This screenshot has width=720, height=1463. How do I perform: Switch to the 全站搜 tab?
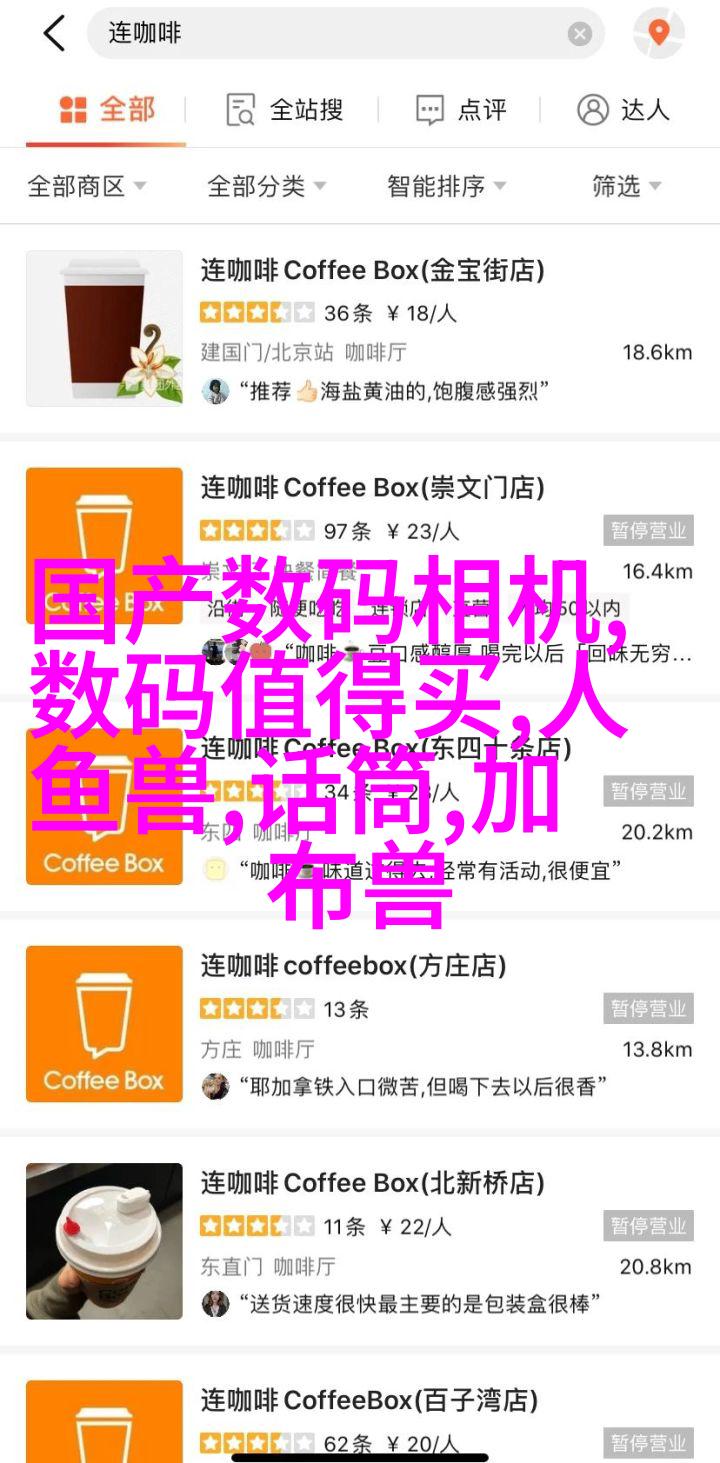click(x=285, y=109)
